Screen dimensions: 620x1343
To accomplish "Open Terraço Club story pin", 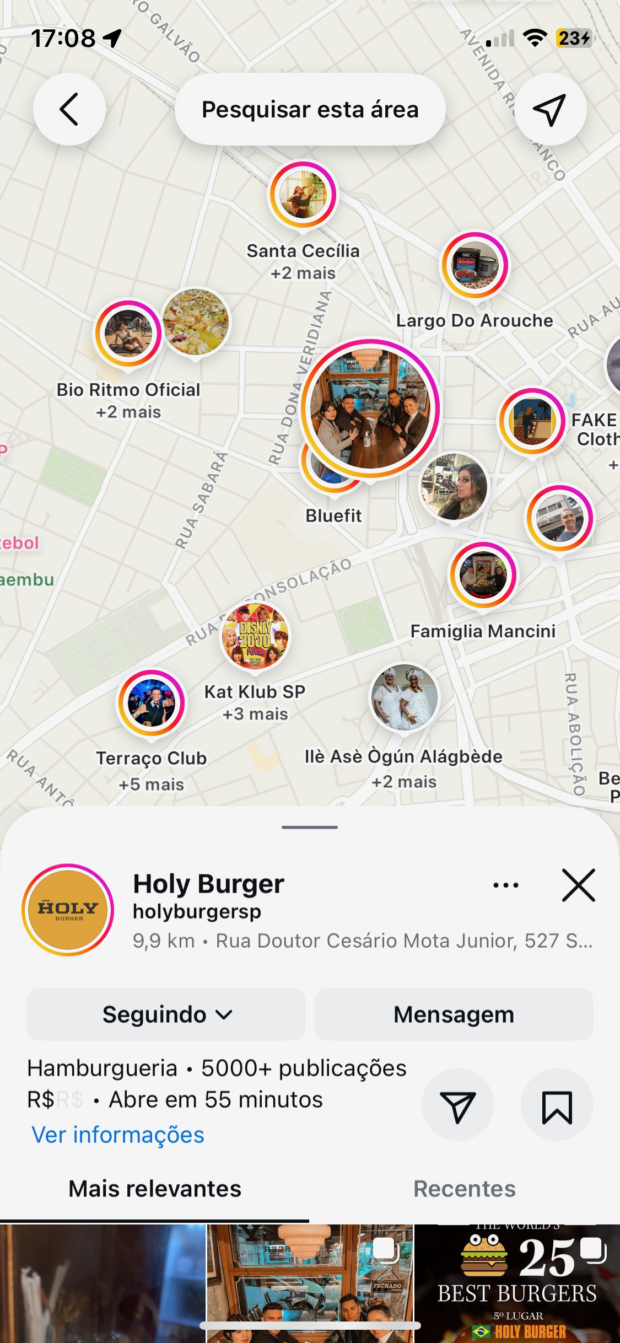I will pos(152,702).
